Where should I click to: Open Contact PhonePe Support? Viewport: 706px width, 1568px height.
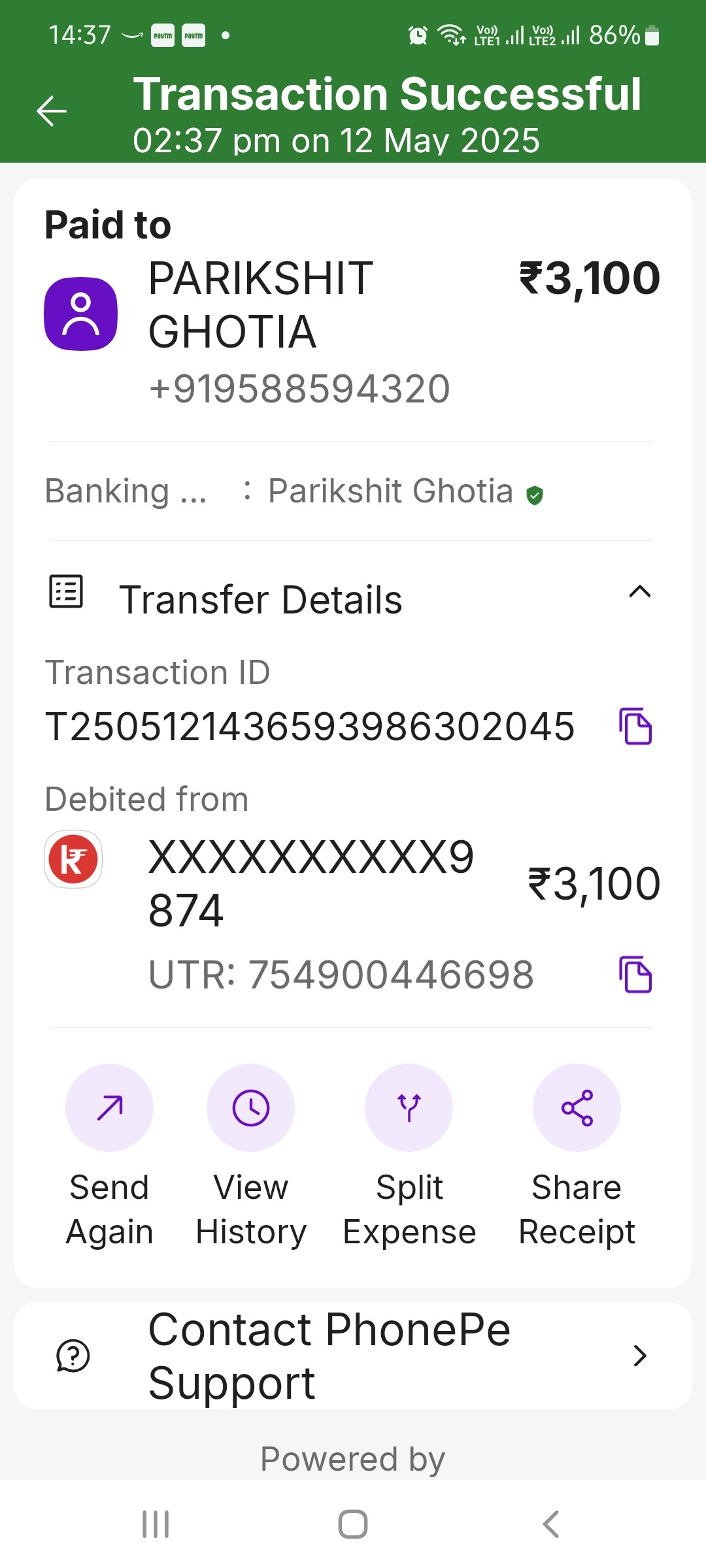(x=353, y=1356)
